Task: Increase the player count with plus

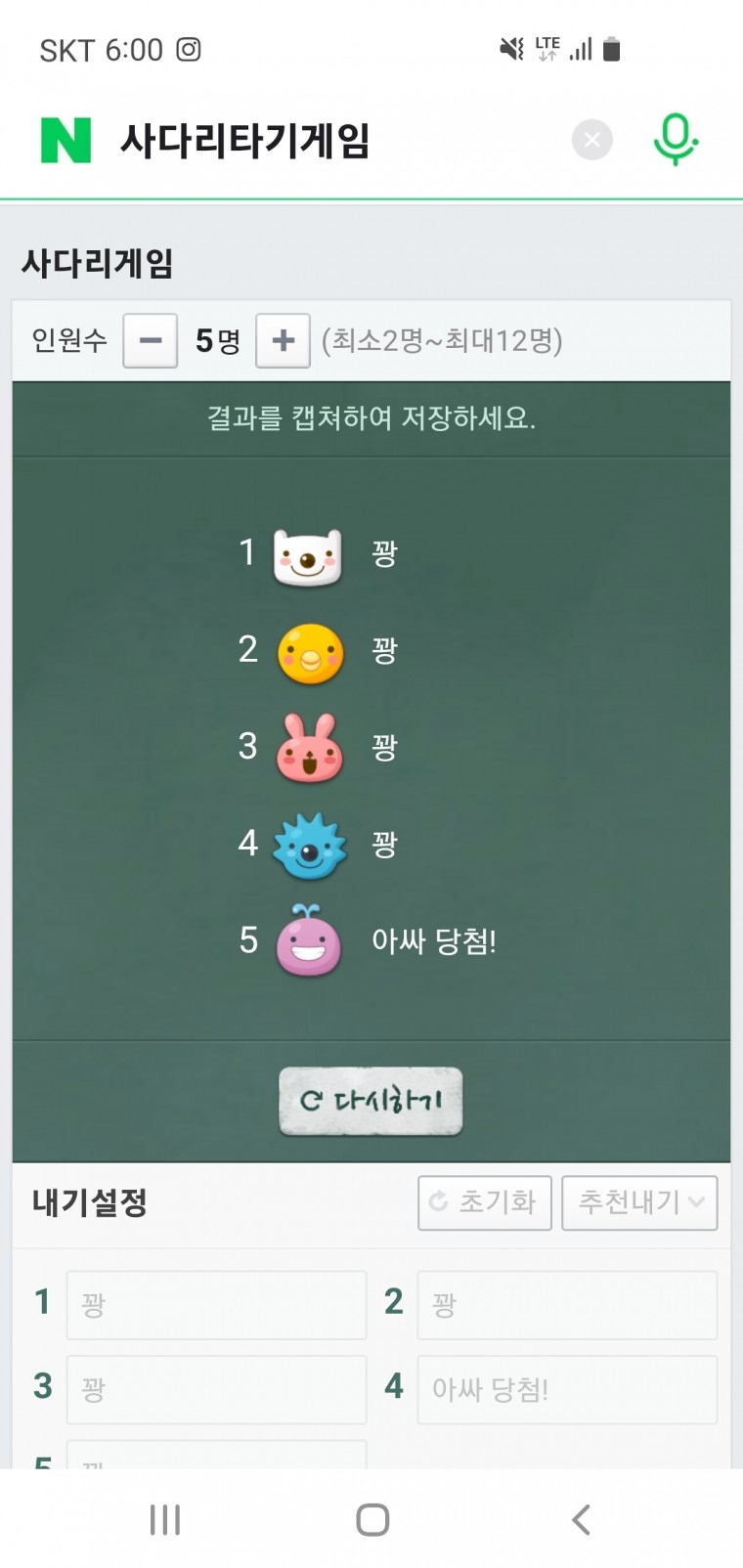Action: click(283, 340)
